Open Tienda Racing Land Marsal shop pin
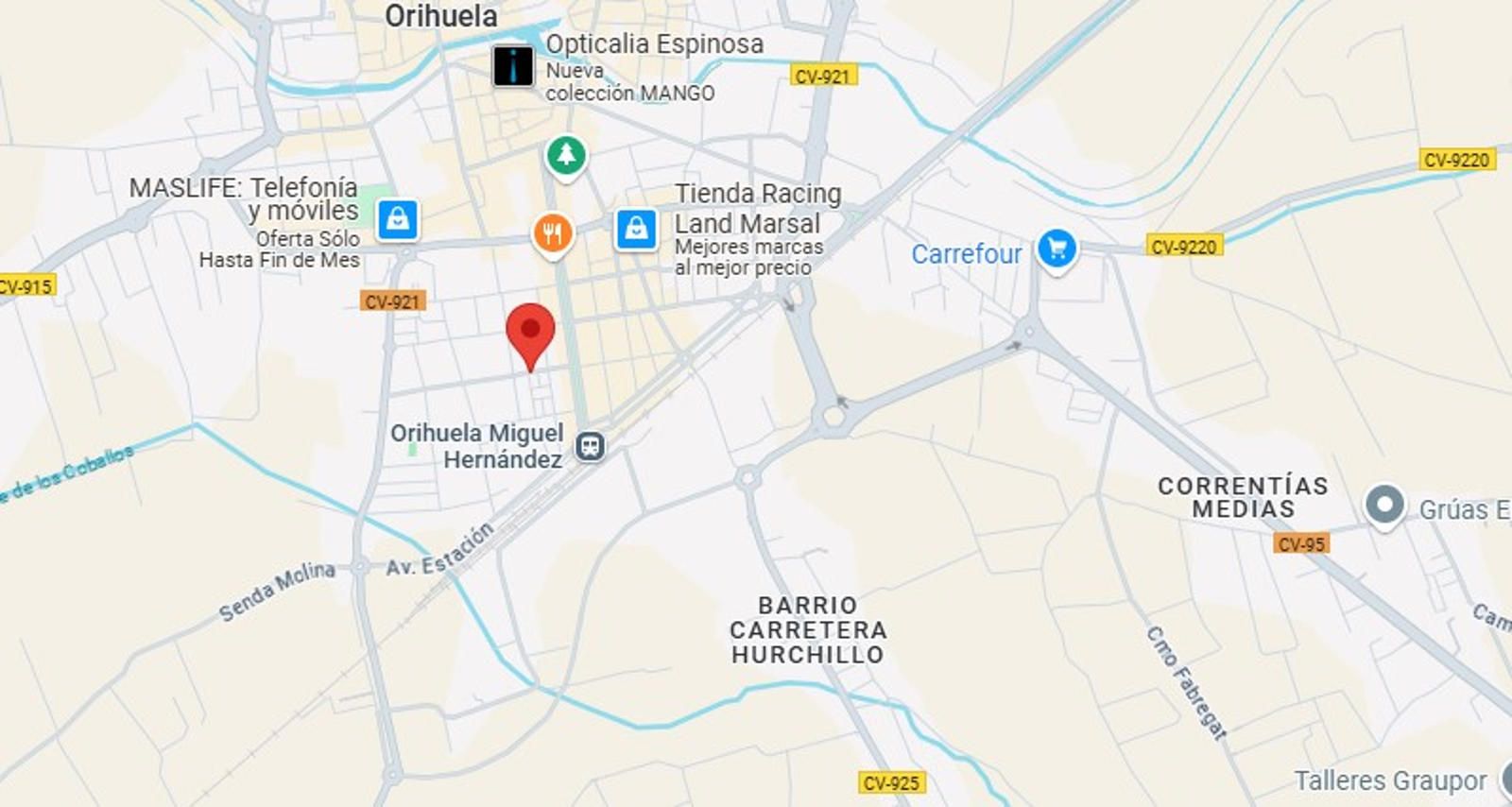Screen dimensions: 1512x807 (x=636, y=229)
